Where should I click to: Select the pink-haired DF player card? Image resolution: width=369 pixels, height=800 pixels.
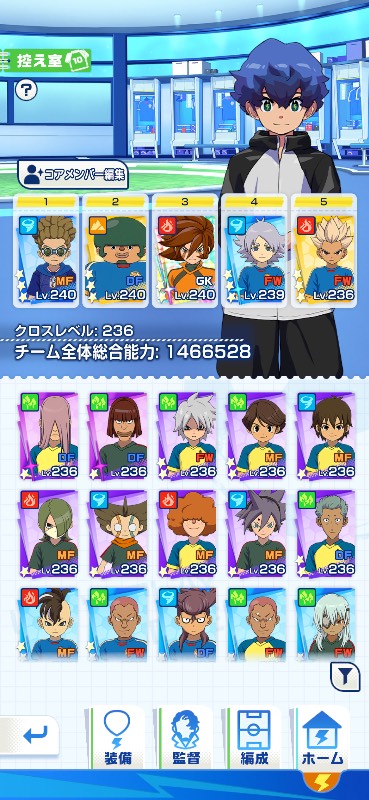[48, 436]
